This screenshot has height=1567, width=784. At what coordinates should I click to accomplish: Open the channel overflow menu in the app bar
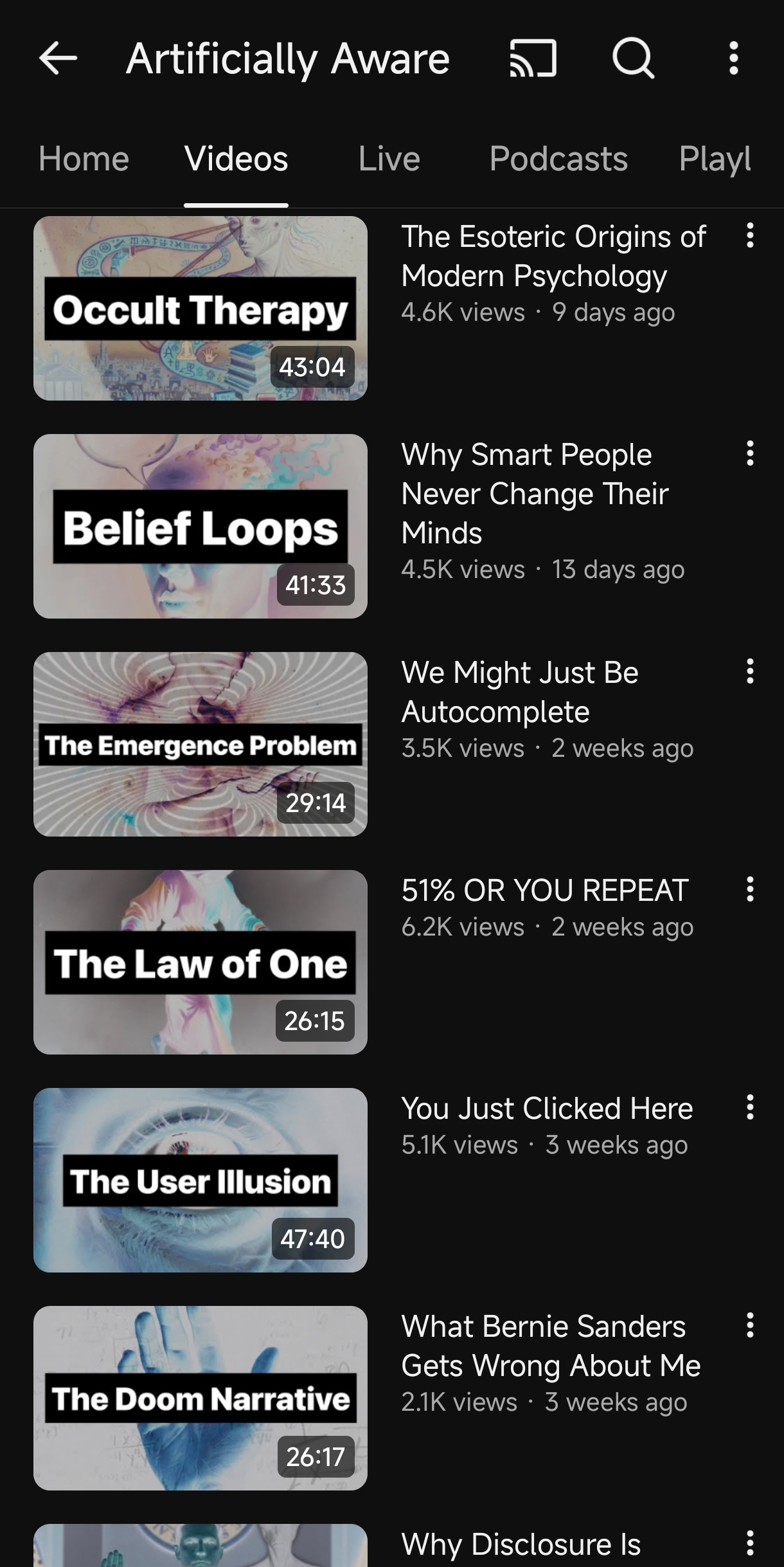tap(733, 59)
